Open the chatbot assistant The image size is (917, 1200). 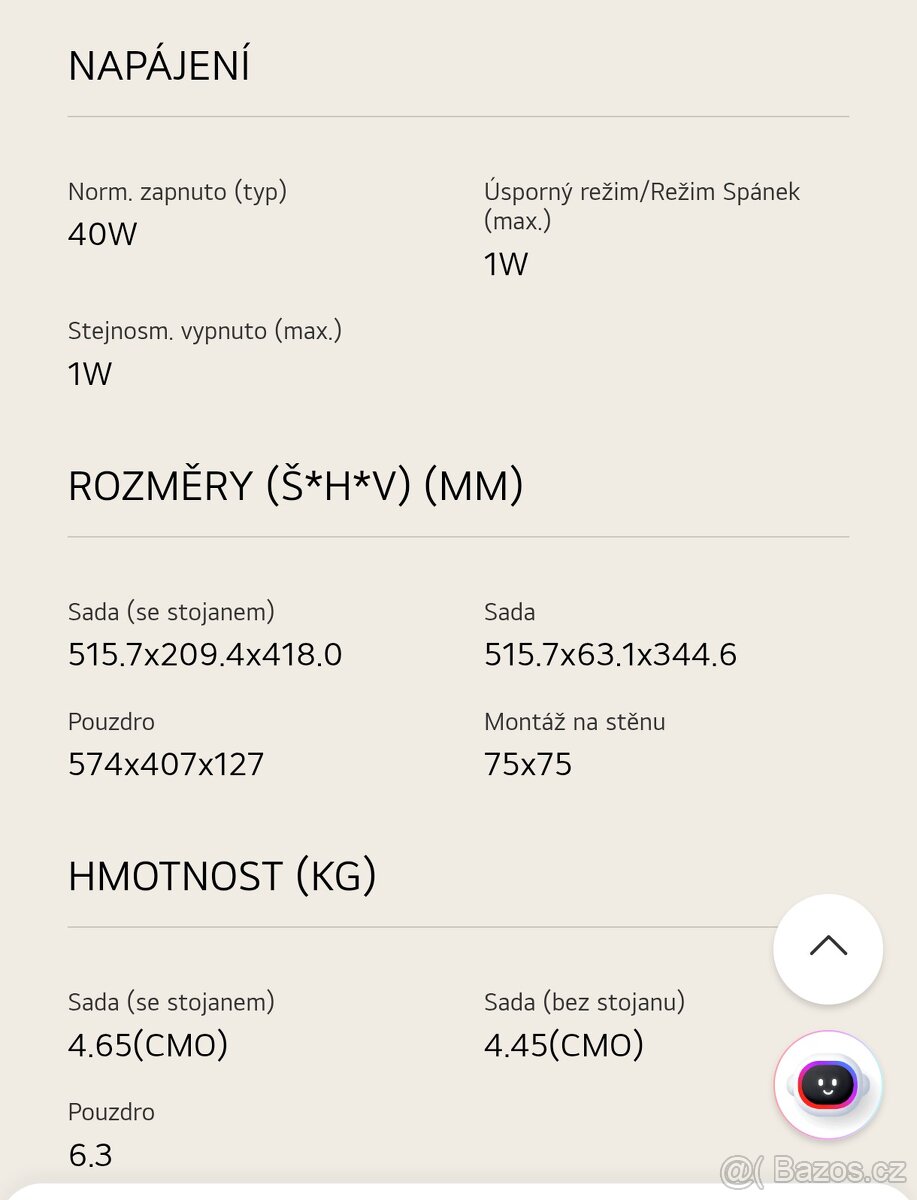tap(827, 1085)
